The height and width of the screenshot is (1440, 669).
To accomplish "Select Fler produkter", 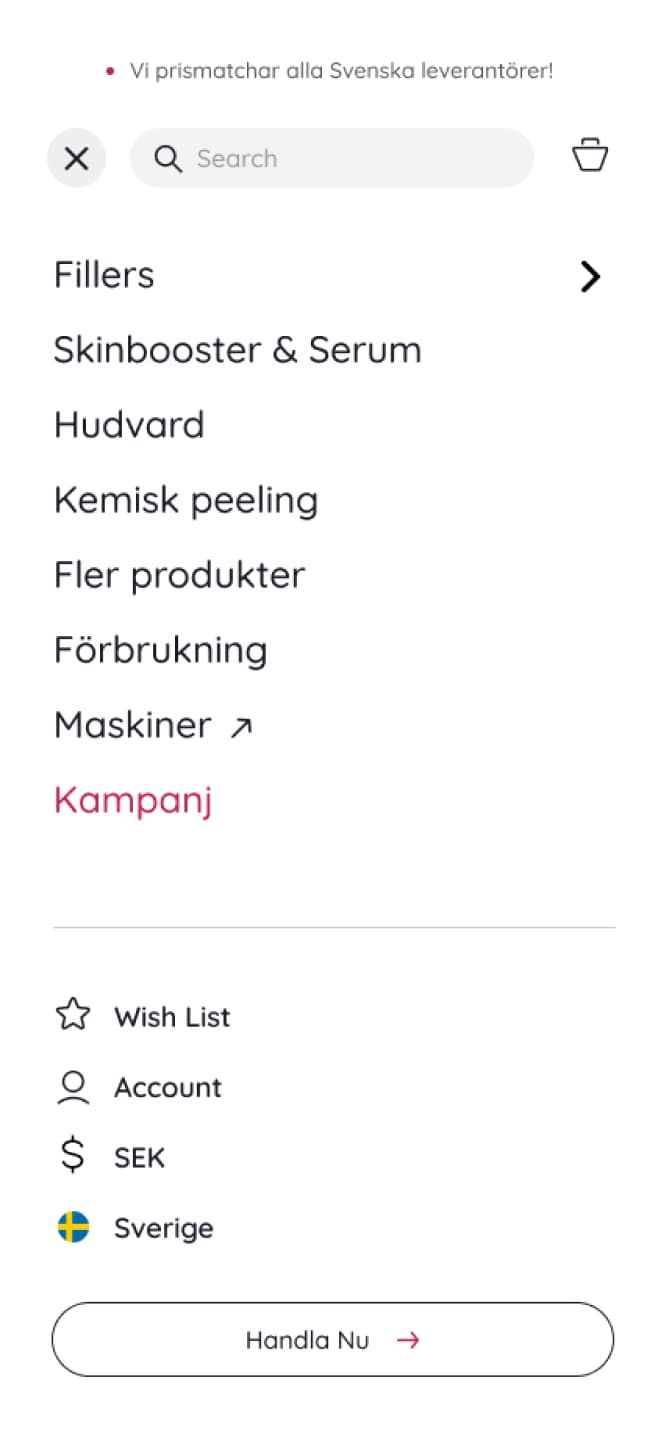I will pos(179,575).
